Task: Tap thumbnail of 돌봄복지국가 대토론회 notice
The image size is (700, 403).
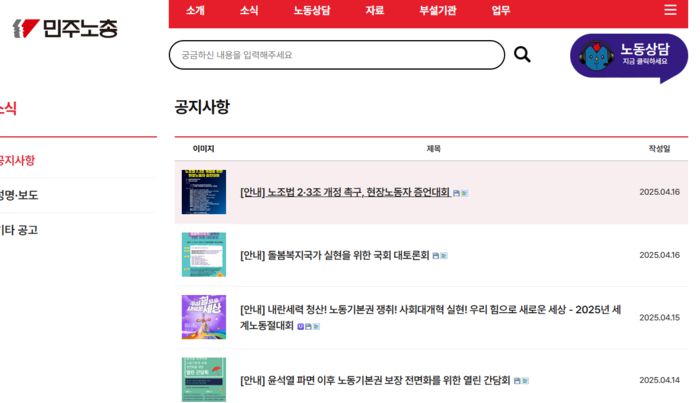Action: pos(203,254)
